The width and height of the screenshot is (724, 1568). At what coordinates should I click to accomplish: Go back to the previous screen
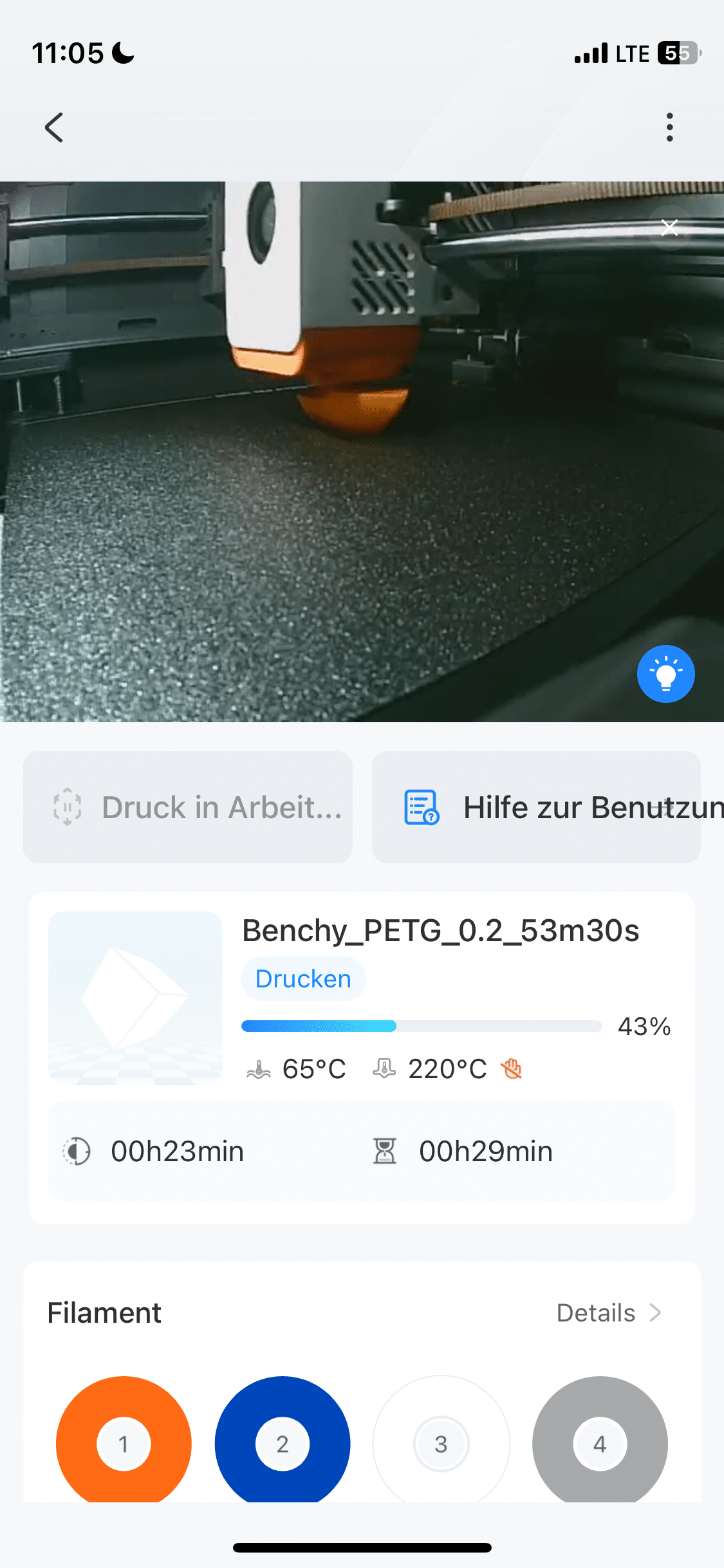click(x=54, y=127)
